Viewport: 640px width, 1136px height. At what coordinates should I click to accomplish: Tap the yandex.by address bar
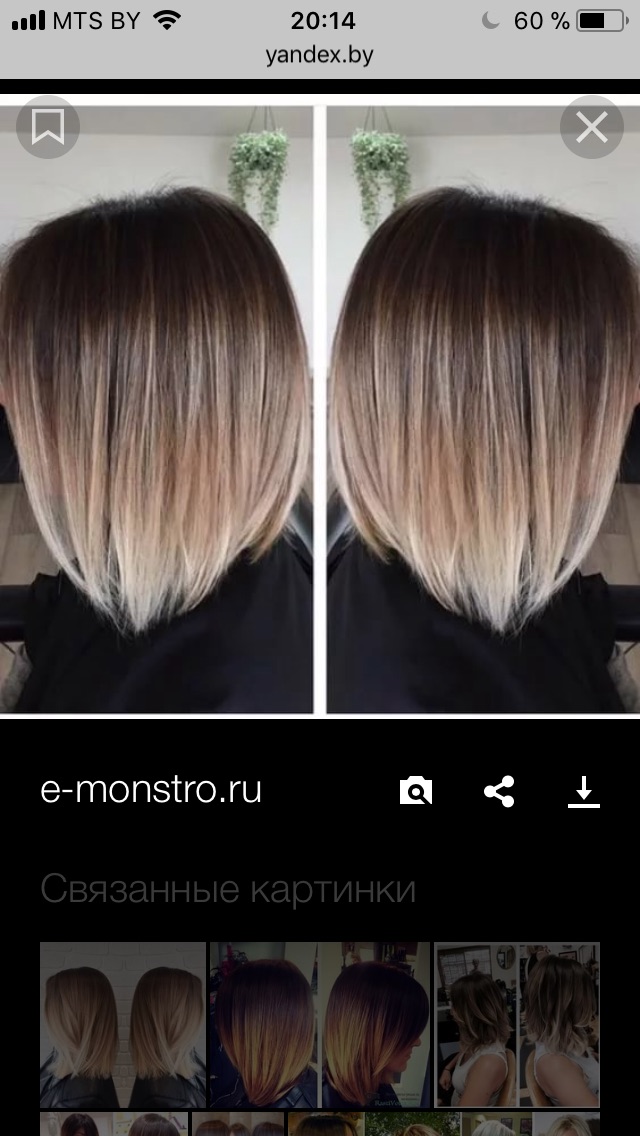tap(320, 55)
